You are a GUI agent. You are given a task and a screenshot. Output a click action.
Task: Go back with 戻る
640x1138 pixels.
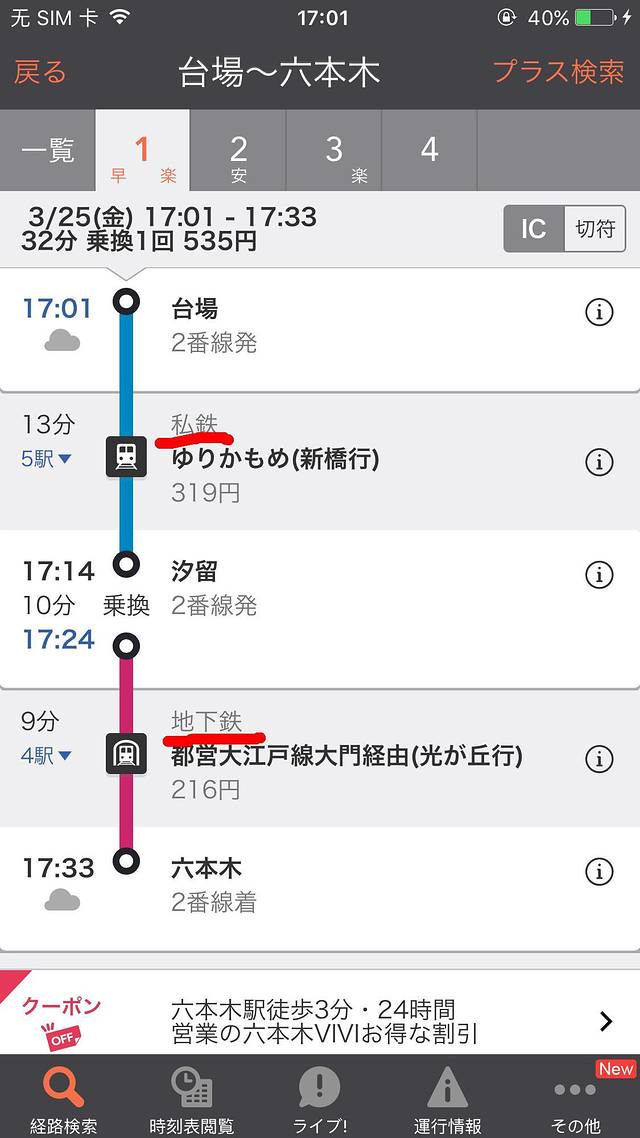pos(40,72)
